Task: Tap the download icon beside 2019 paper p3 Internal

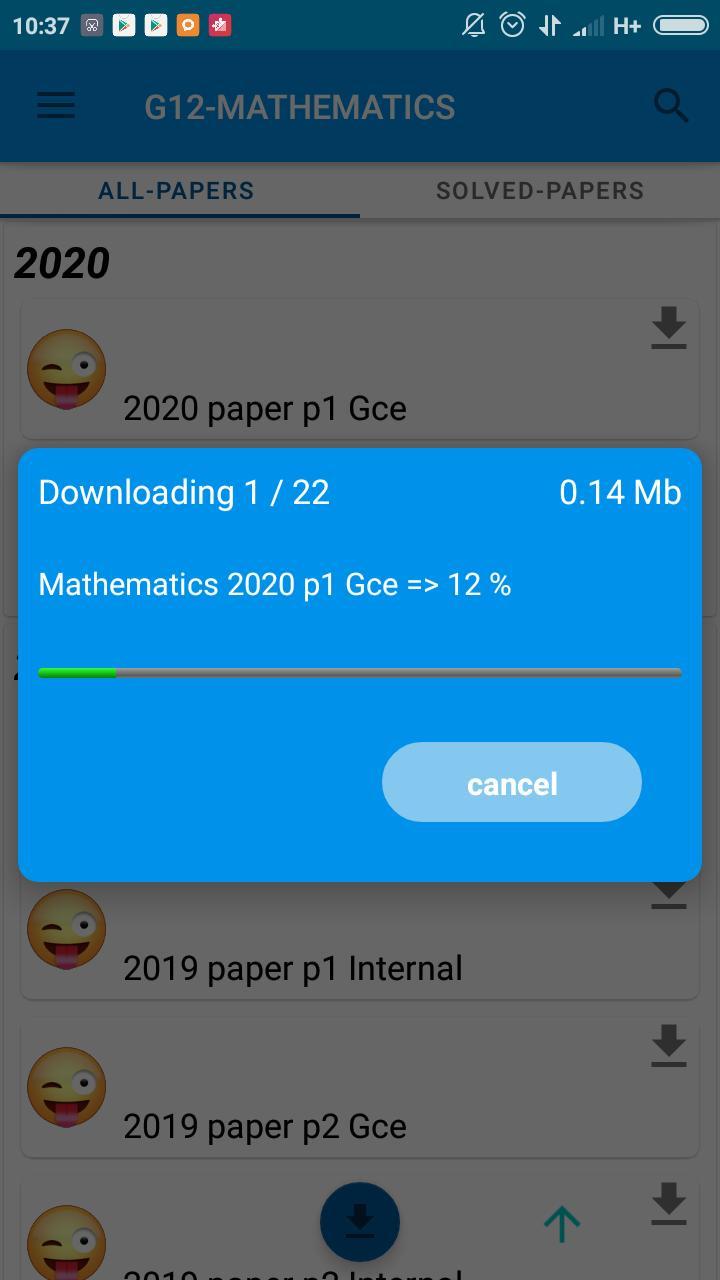Action: [x=668, y=1205]
